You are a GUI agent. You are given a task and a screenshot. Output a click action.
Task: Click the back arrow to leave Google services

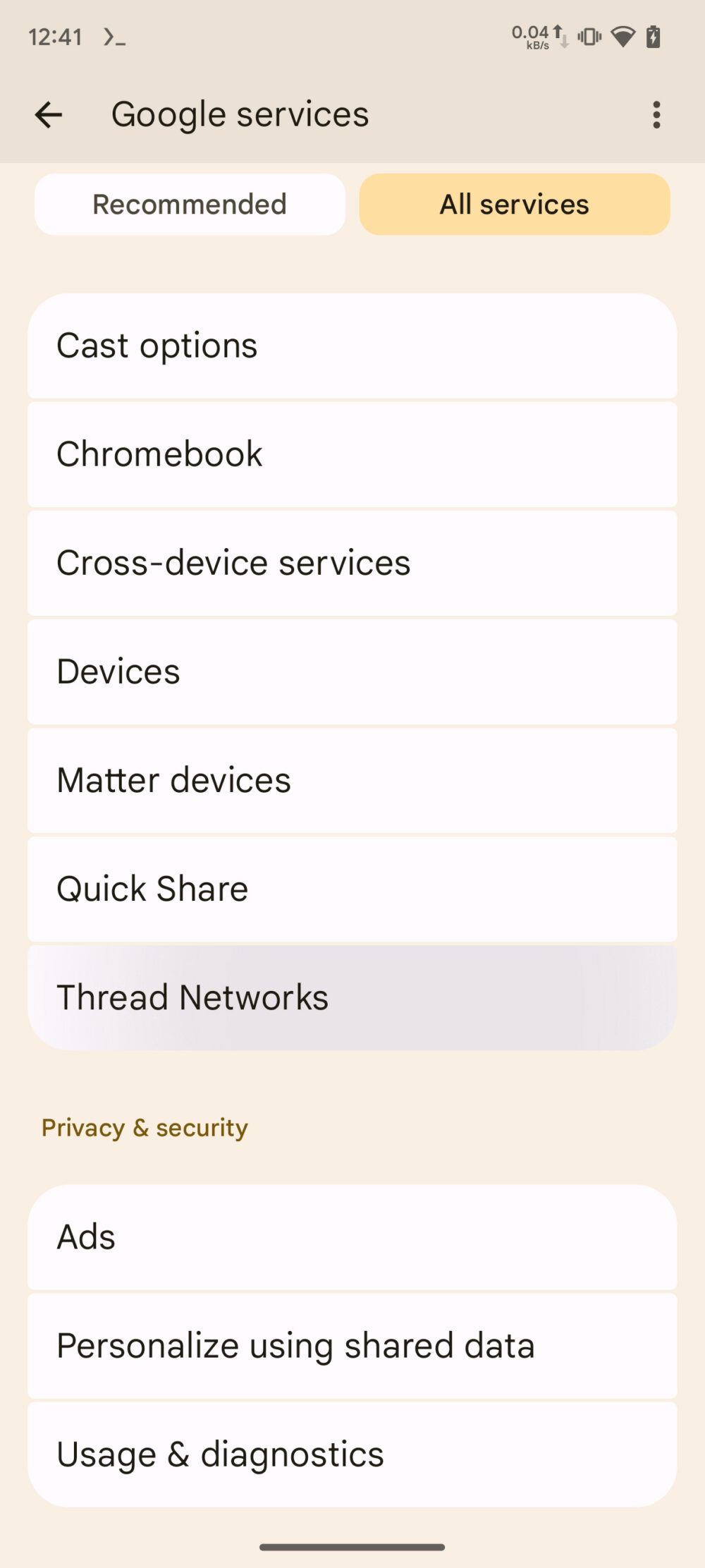[49, 114]
